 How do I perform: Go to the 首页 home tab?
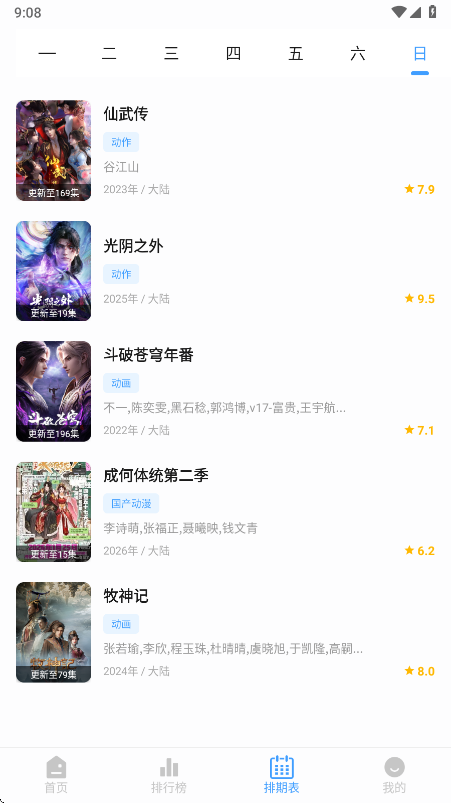tap(56, 775)
